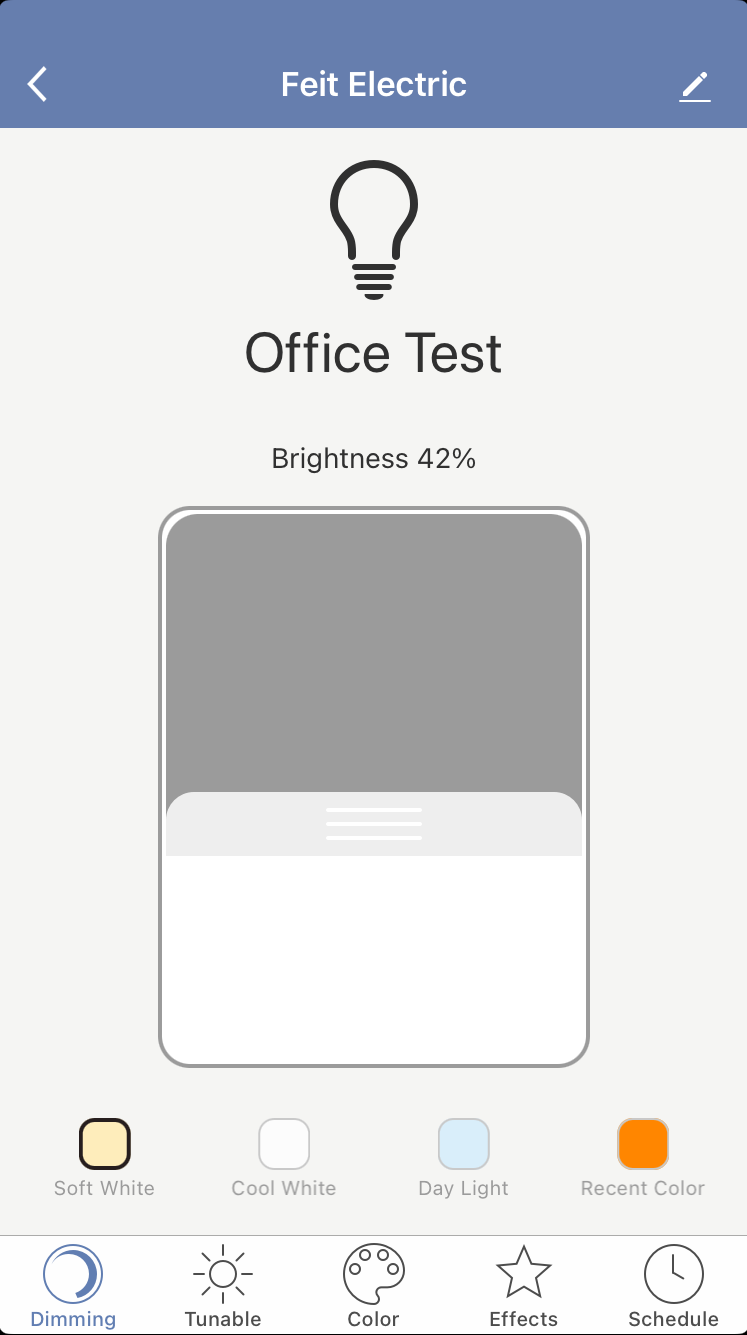Switch to the Color tab

[373, 1286]
